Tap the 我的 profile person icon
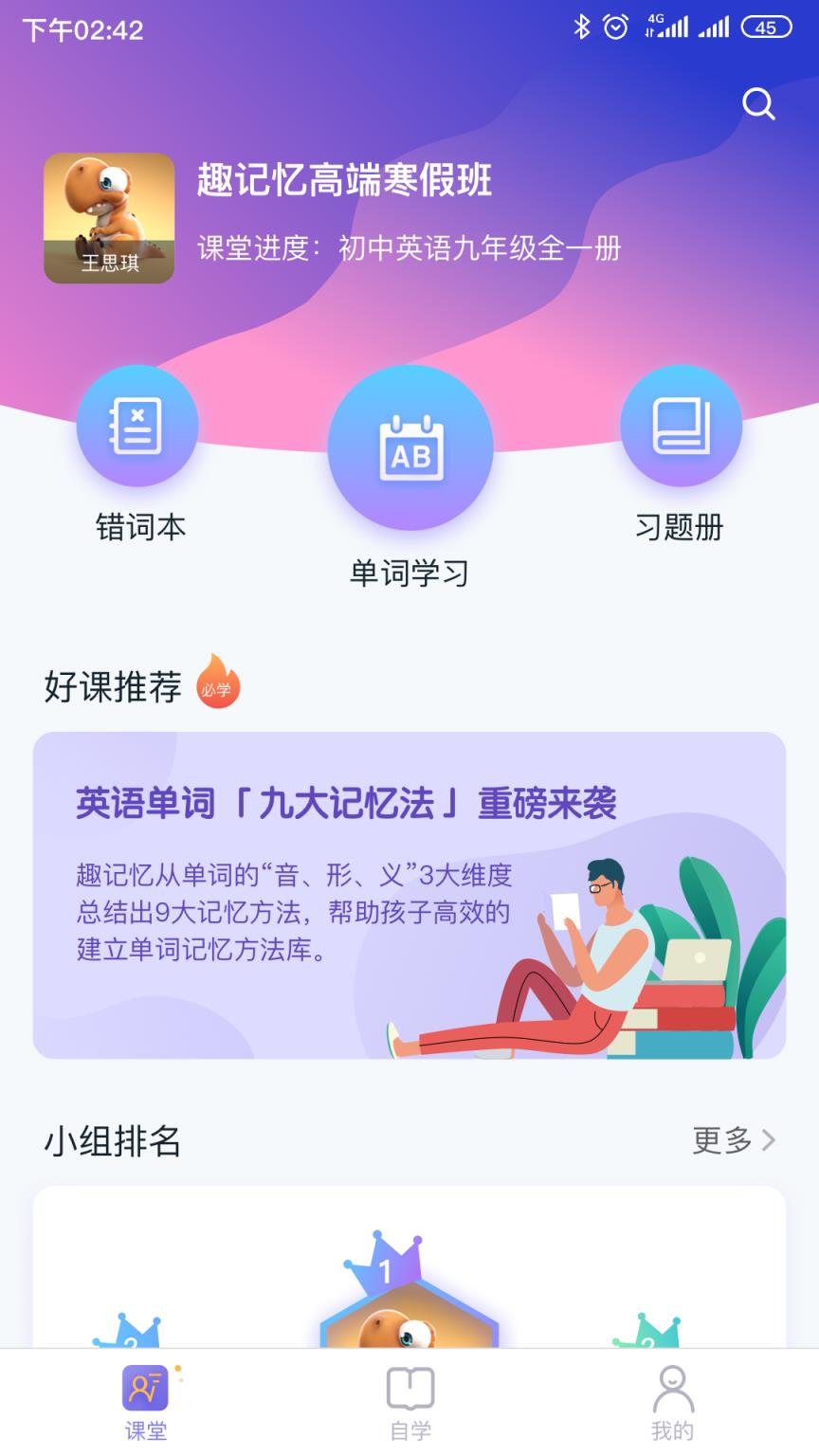Screen dimensions: 819x1456 (675, 1387)
